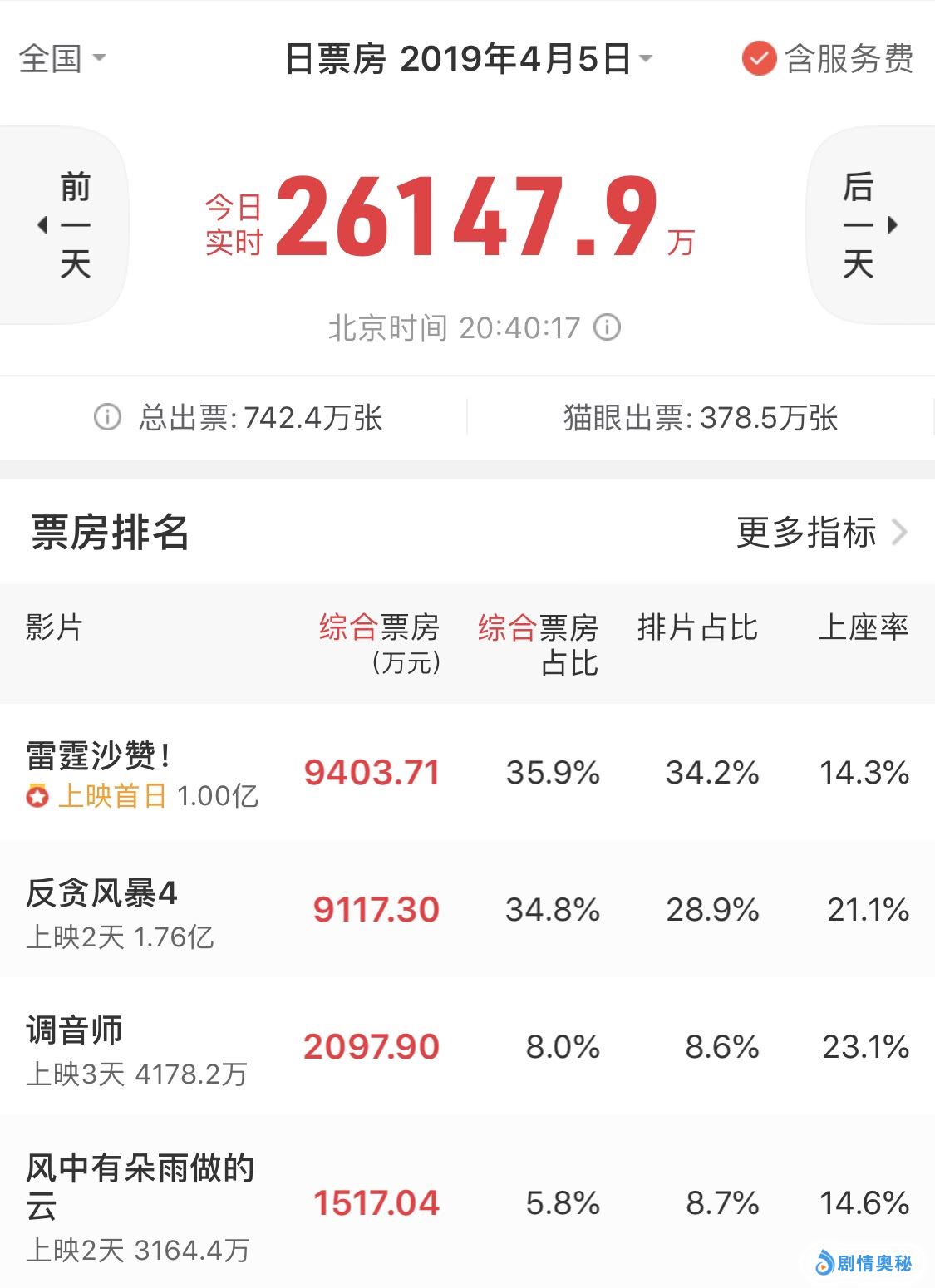Tap the info icon beside 总出票
Viewport: 935px width, 1288px height.
(107, 417)
